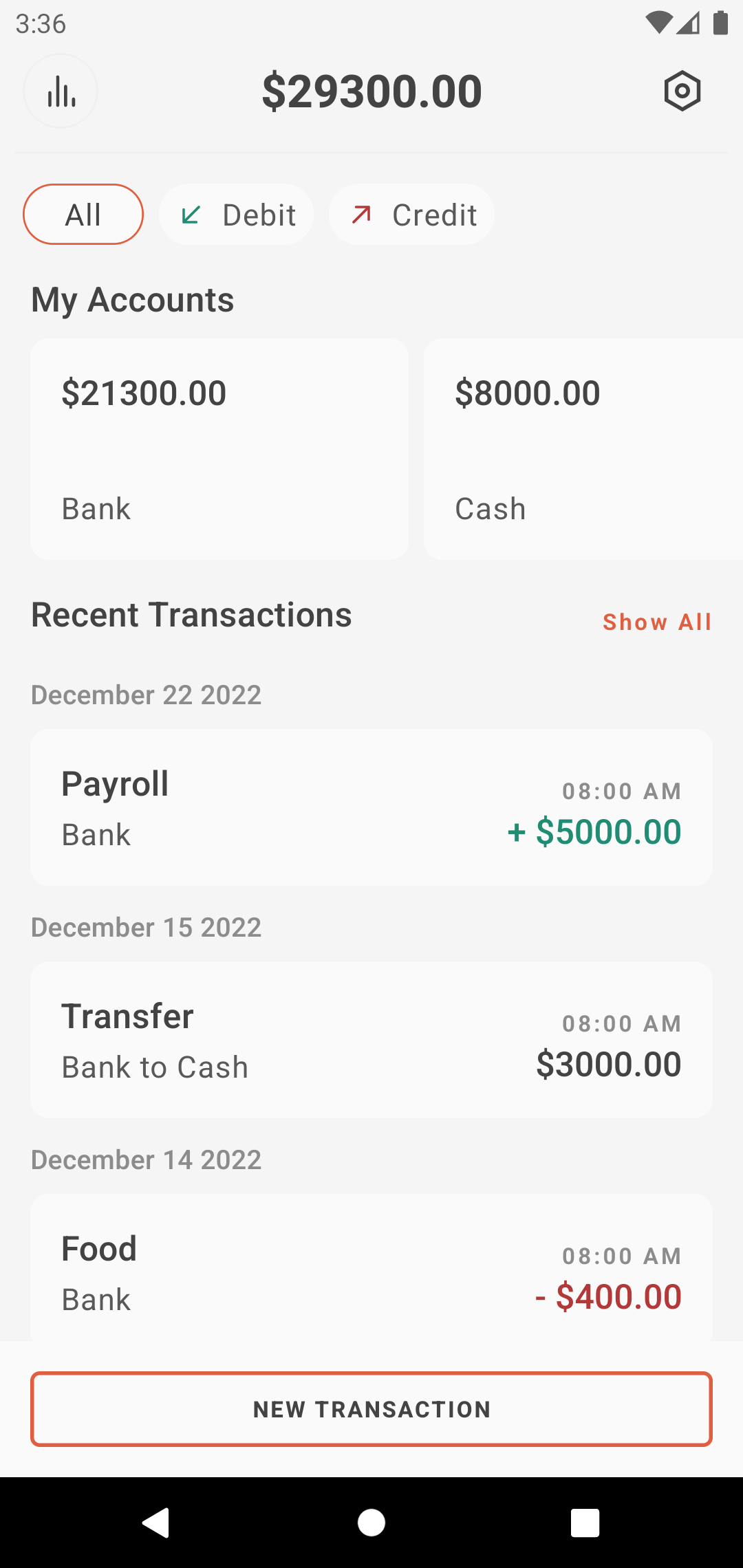Open the Food transaction
The height and width of the screenshot is (1568, 743).
pyautogui.click(x=371, y=1269)
